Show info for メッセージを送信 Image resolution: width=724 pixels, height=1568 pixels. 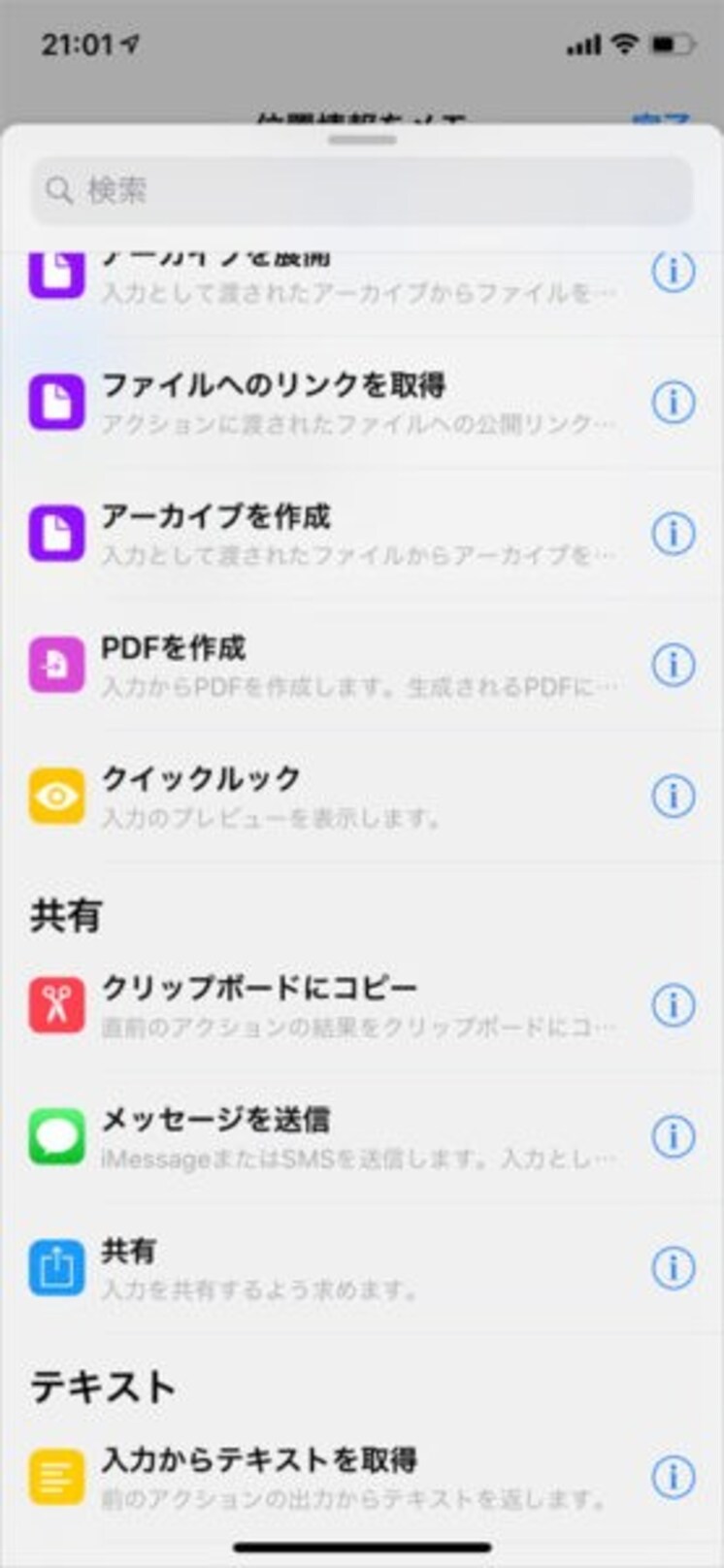click(674, 1136)
